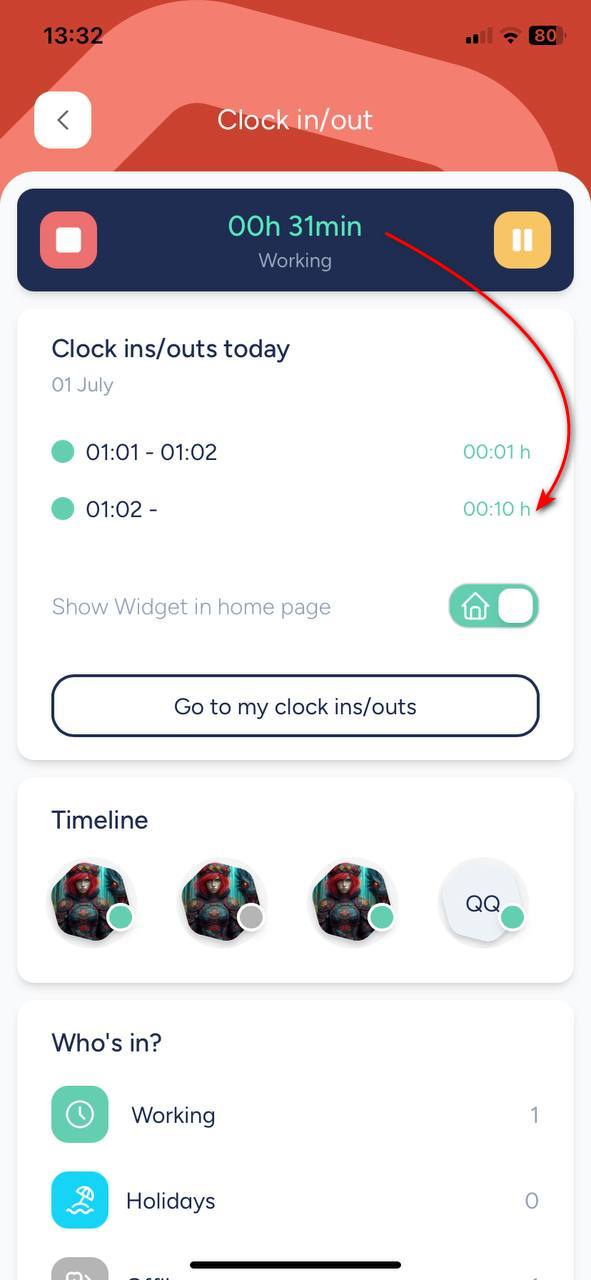Toggle Show Widget in home page
The height and width of the screenshot is (1280, 591).
494,606
